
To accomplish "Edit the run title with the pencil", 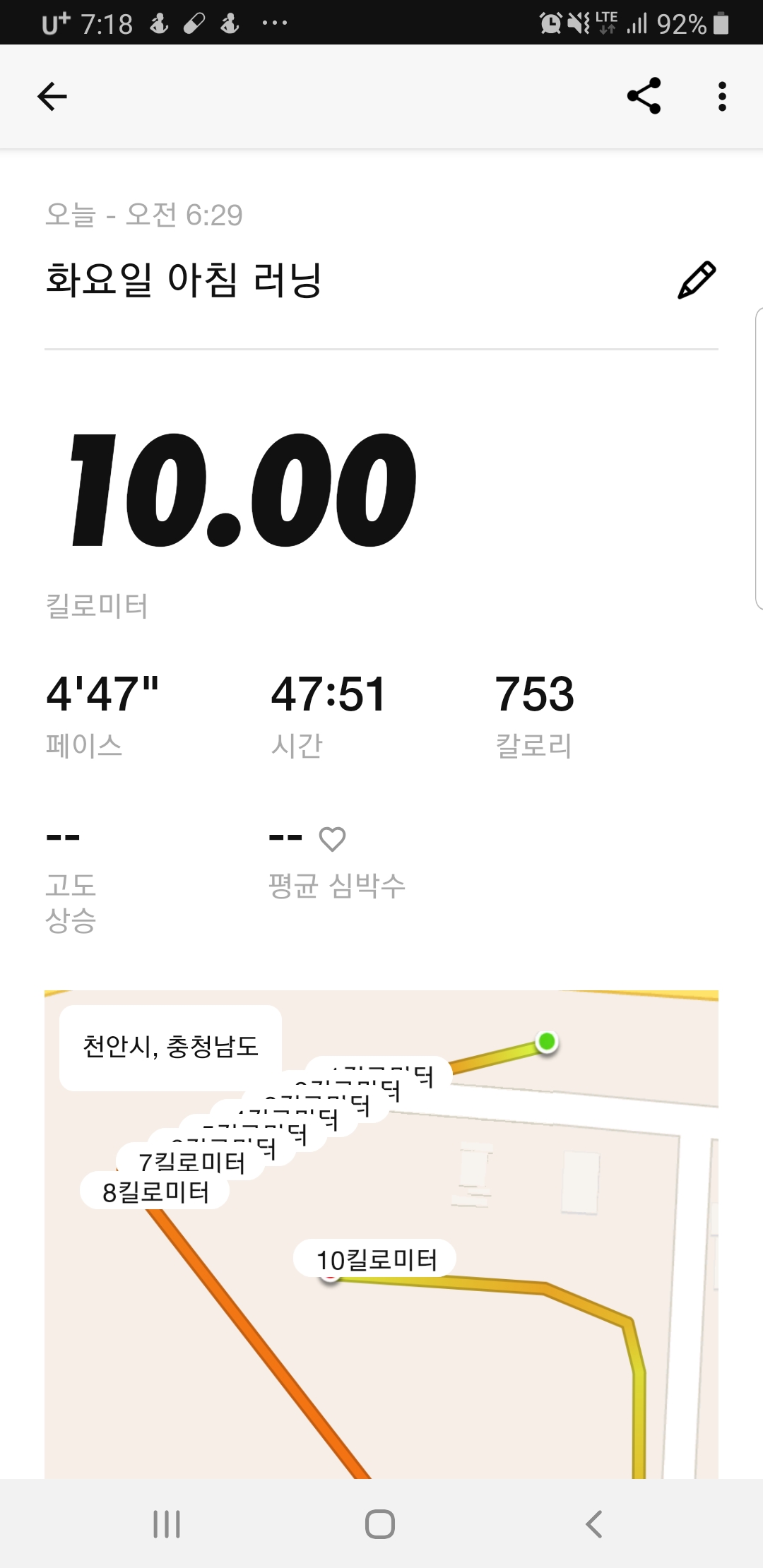I will pyautogui.click(x=697, y=280).
